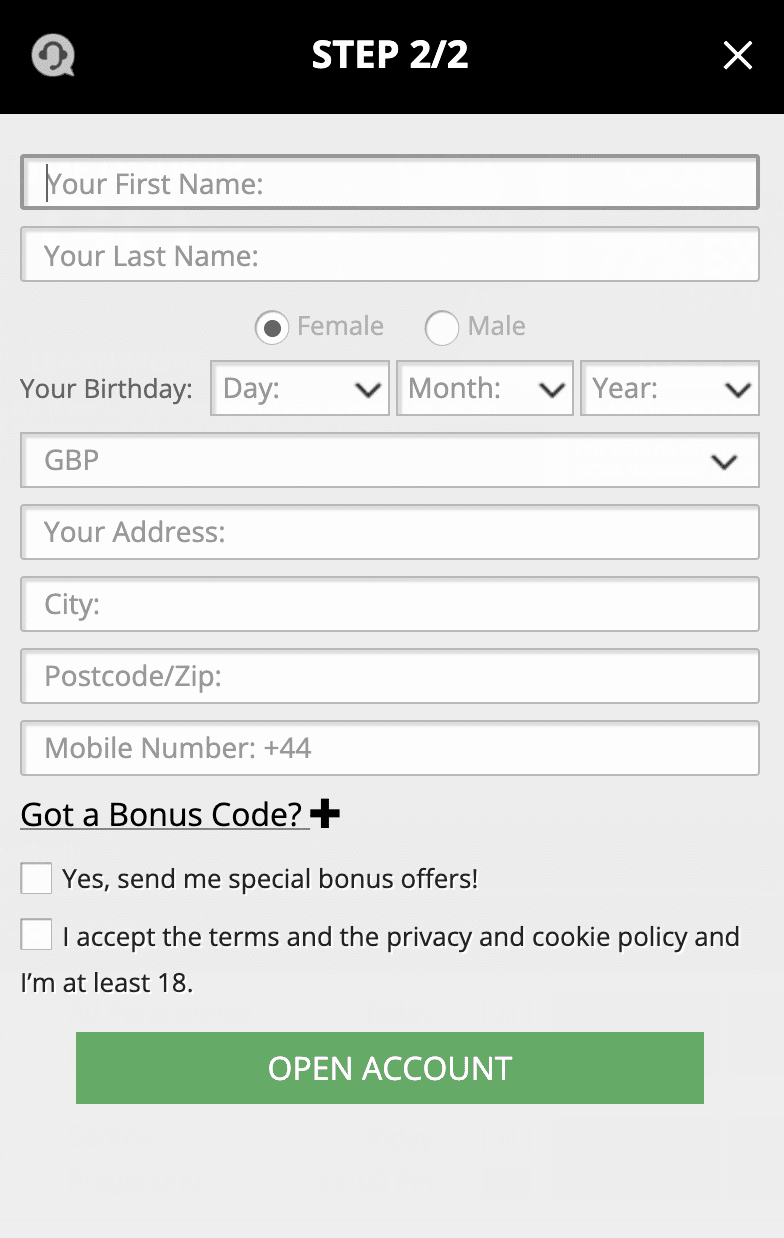Focus the Mobile Number field
The height and width of the screenshot is (1238, 784).
pyautogui.click(x=390, y=748)
